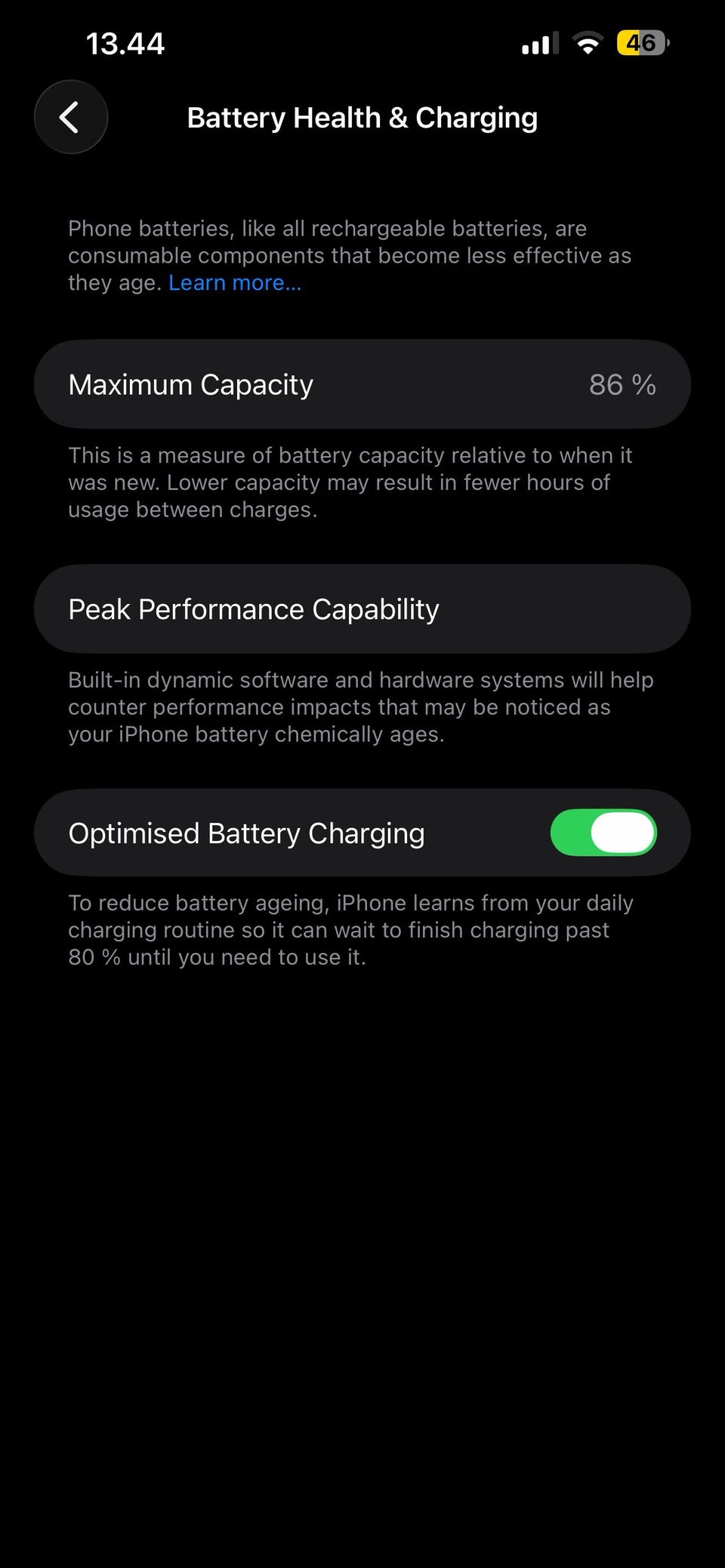Open the Learn more… link
The height and width of the screenshot is (1568, 725).
[235, 282]
